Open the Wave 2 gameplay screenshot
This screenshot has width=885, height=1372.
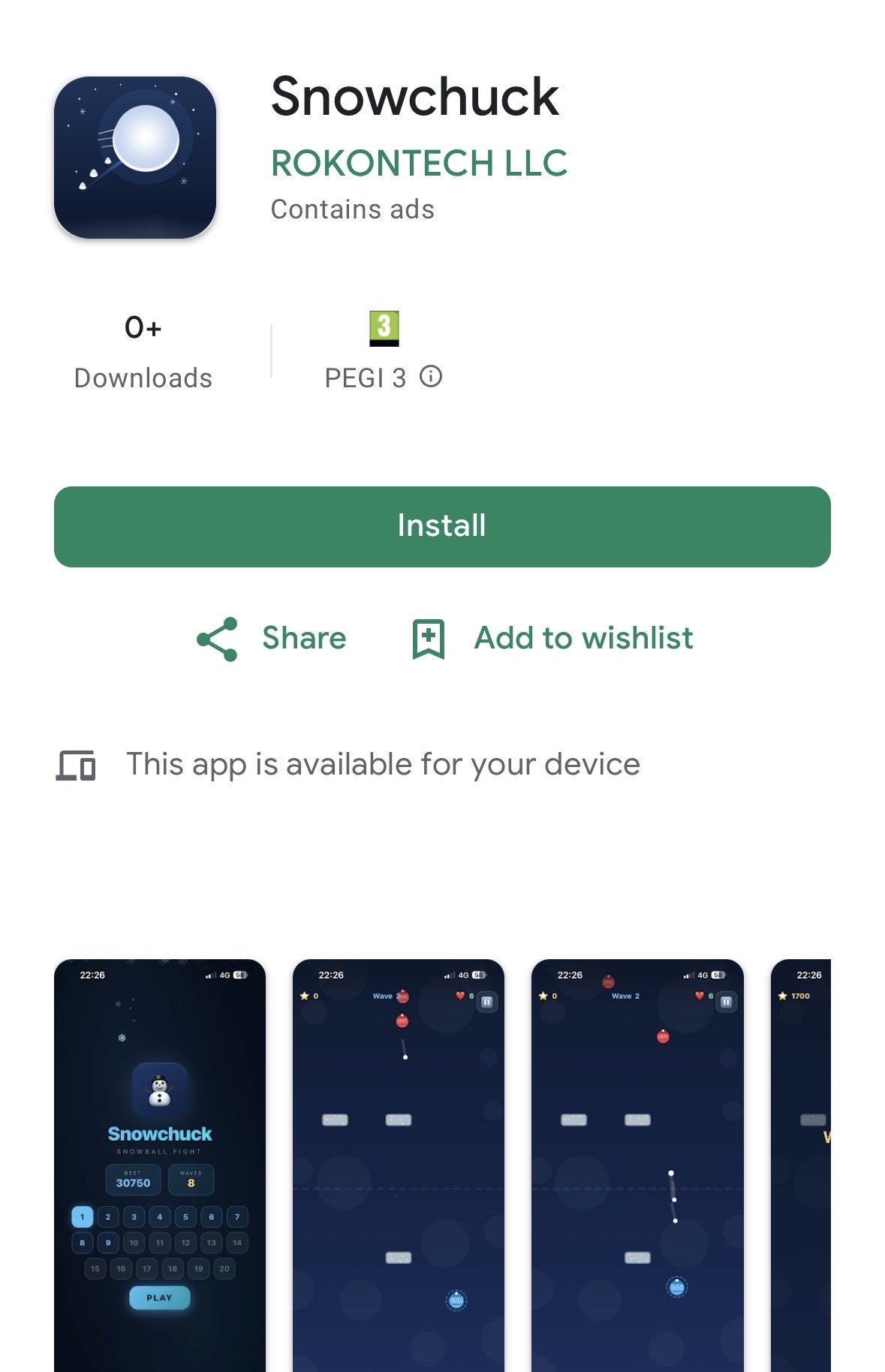pos(637,1163)
